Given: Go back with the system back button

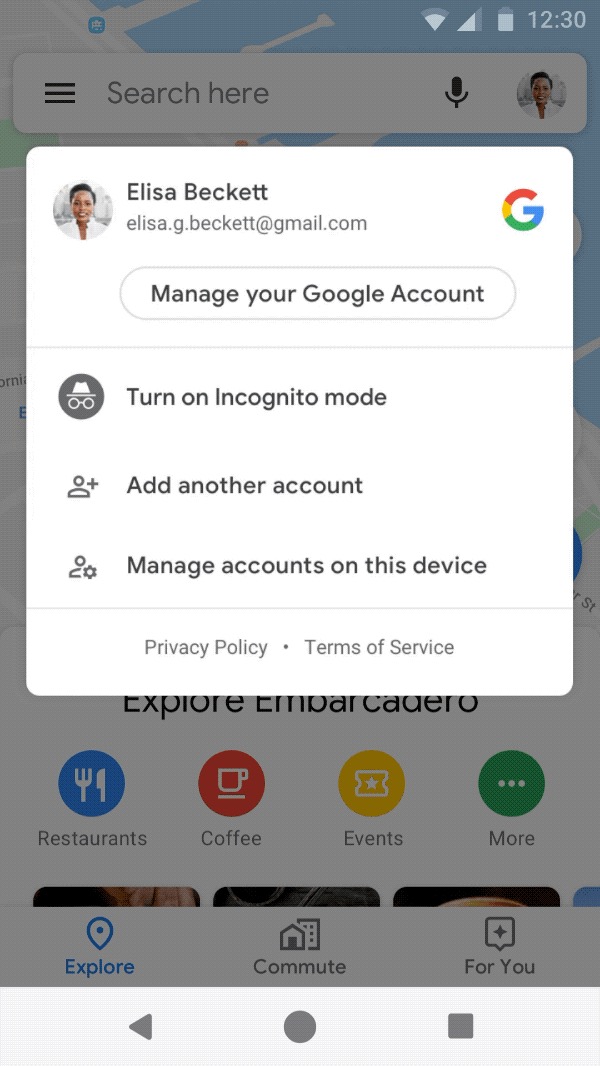Looking at the screenshot, I should (x=141, y=1026).
